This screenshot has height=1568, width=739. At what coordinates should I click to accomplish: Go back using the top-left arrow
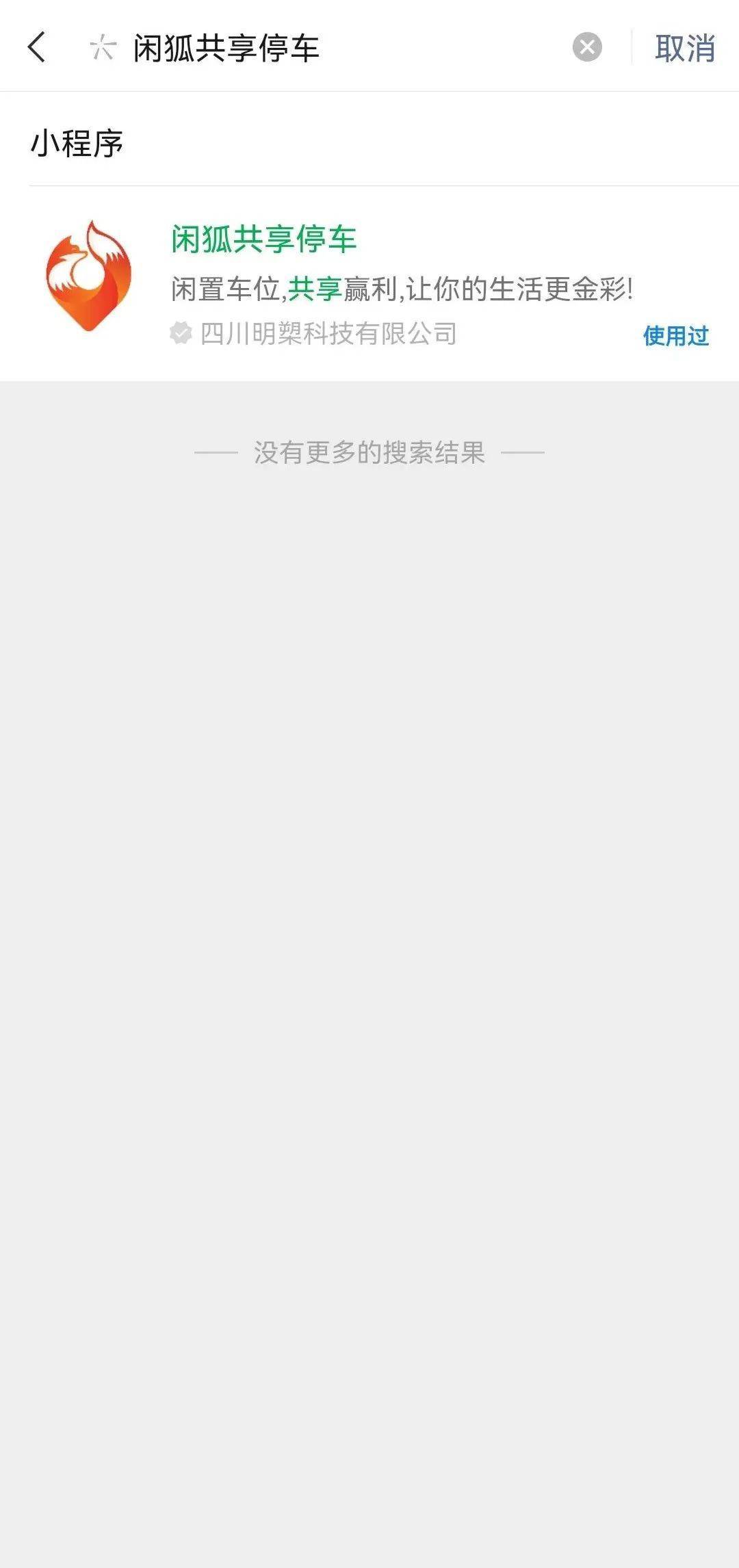click(x=37, y=47)
